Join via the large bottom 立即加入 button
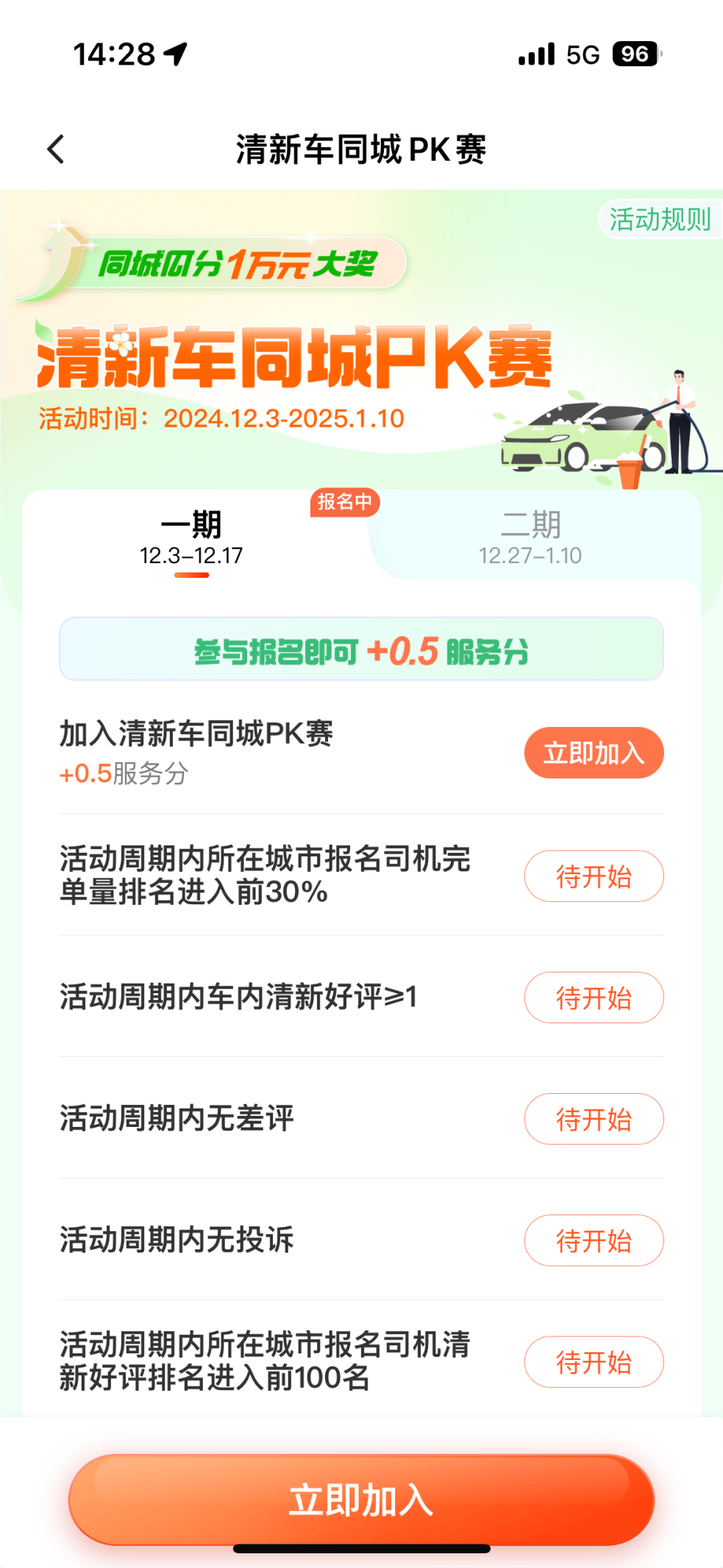This screenshot has width=723, height=1568. pos(361,1500)
